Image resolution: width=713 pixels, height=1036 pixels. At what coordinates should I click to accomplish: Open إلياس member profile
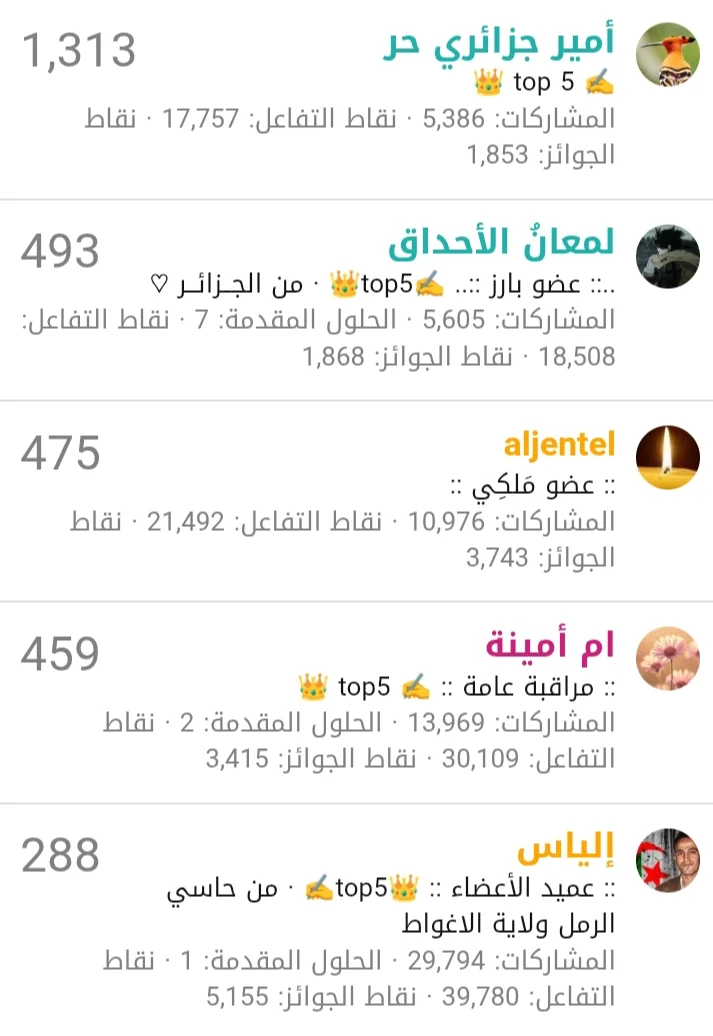tap(566, 849)
